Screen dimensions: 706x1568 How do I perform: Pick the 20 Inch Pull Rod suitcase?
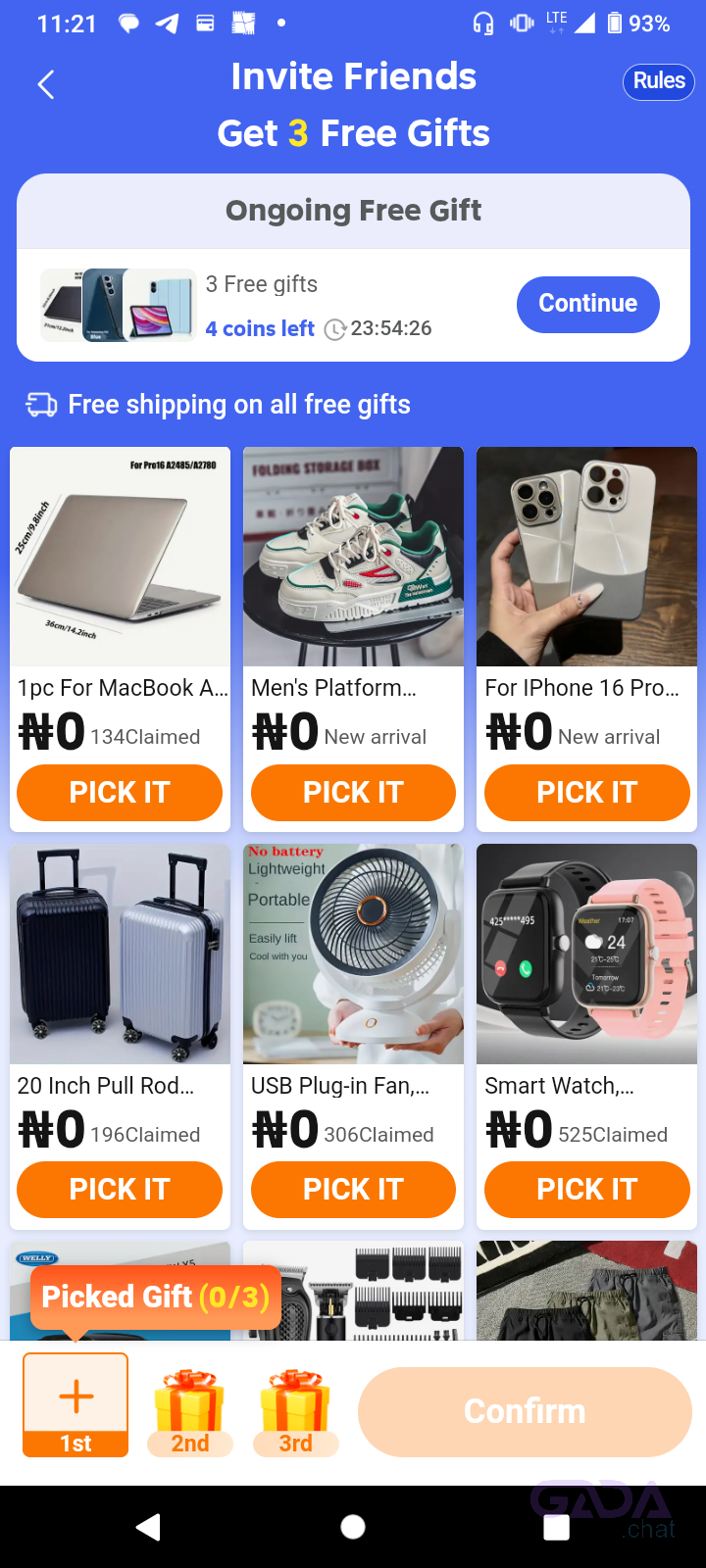point(120,1189)
